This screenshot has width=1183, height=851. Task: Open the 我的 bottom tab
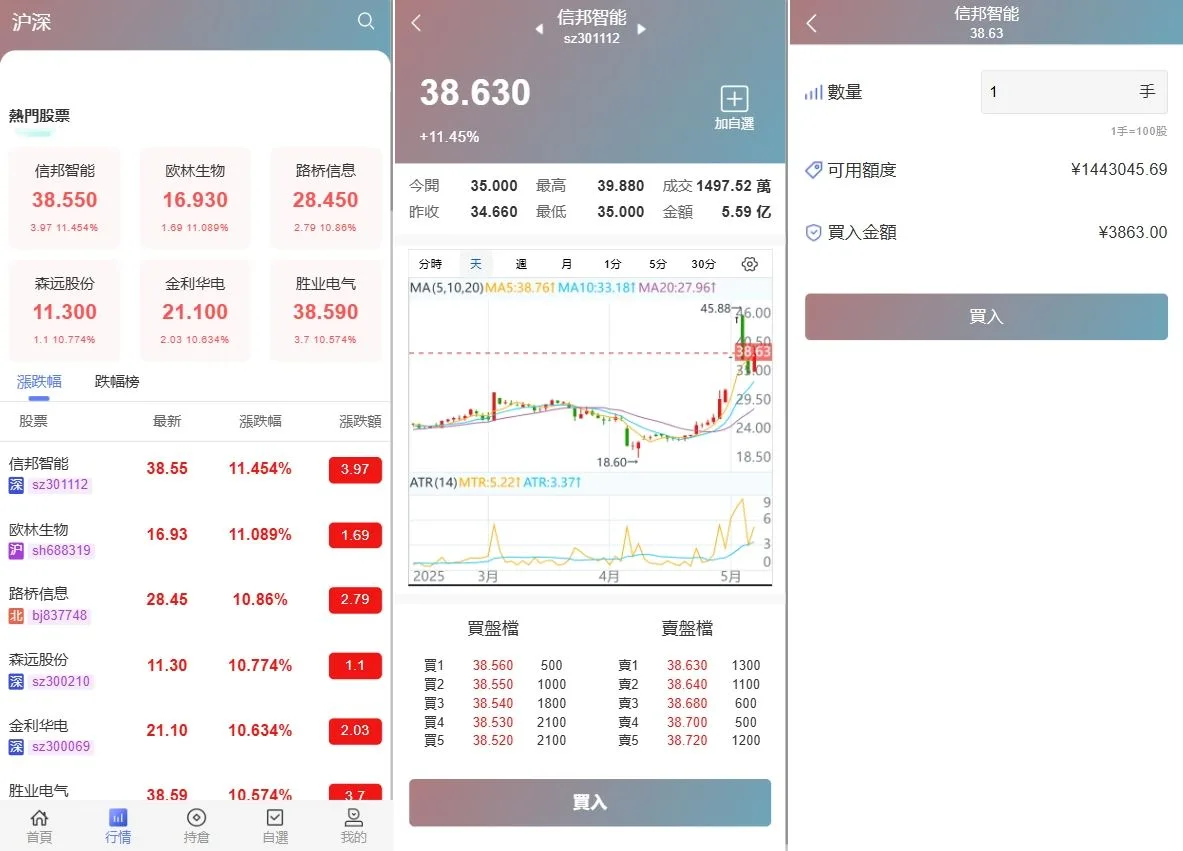pos(353,826)
